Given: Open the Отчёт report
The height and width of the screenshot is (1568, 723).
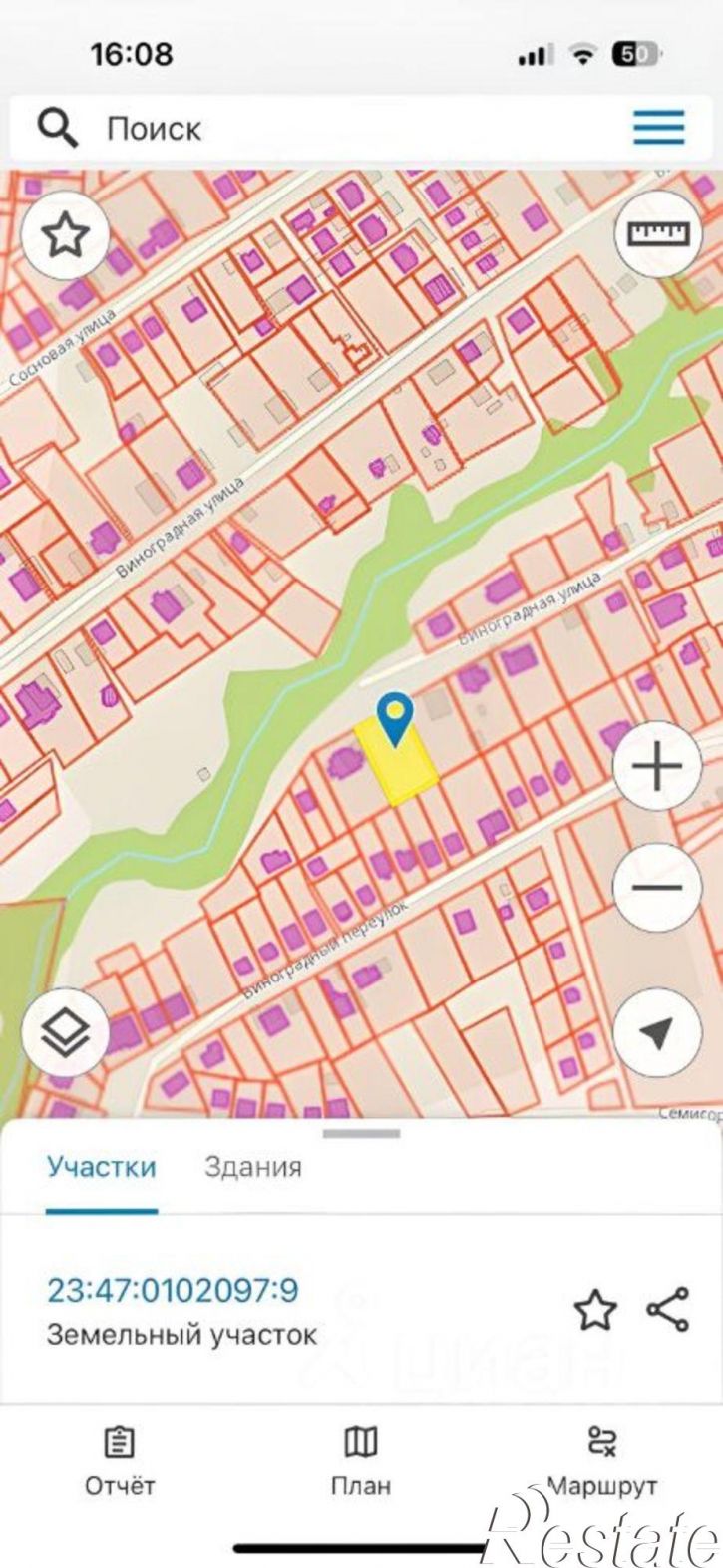Looking at the screenshot, I should tap(120, 1461).
